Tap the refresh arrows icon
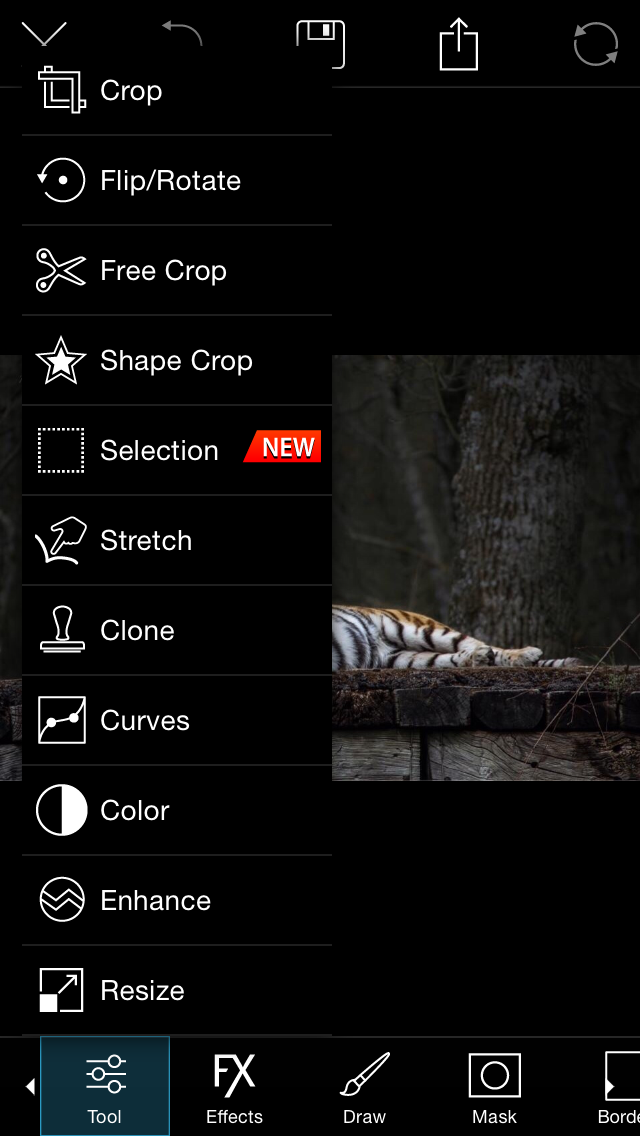This screenshot has height=1136, width=640. (596, 44)
